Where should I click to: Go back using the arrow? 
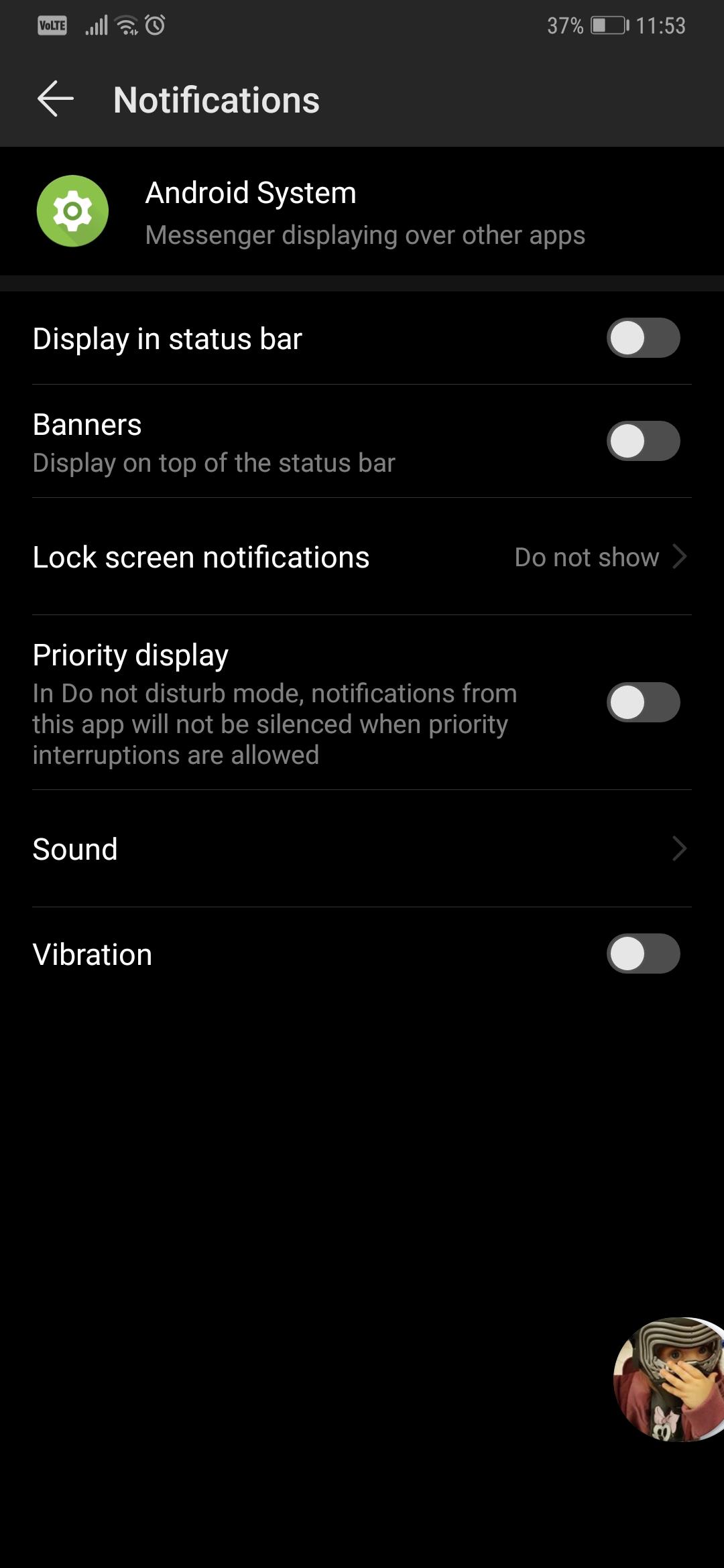(56, 99)
